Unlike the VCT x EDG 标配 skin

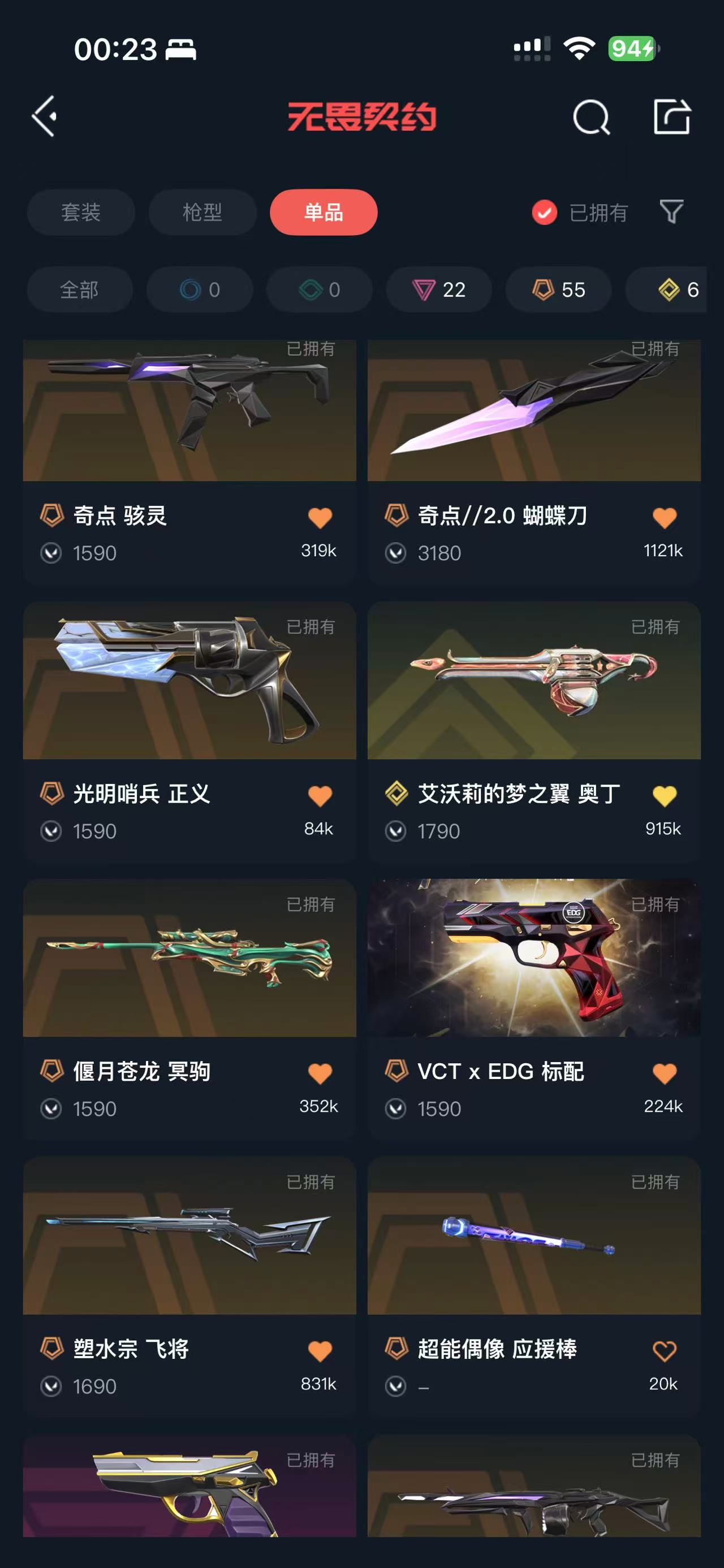[664, 1073]
